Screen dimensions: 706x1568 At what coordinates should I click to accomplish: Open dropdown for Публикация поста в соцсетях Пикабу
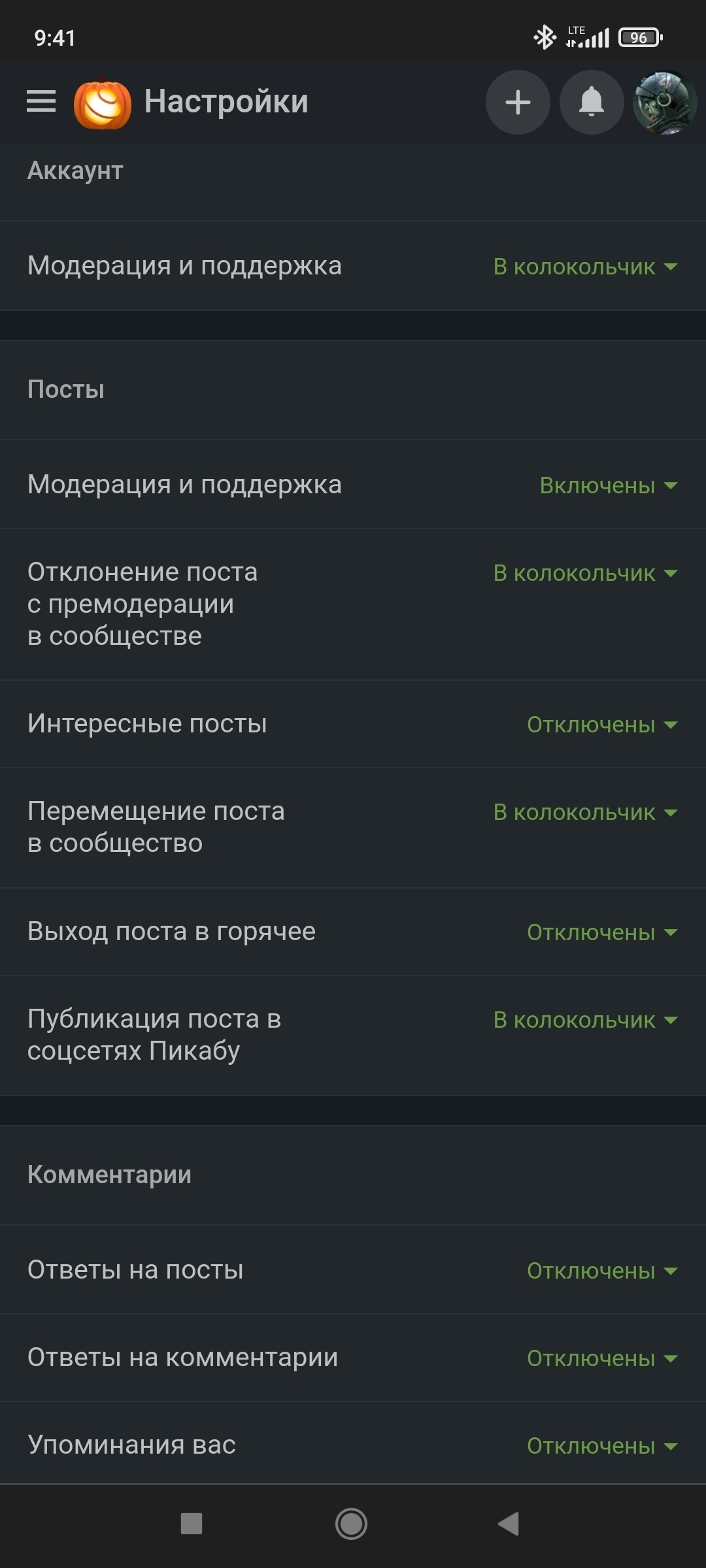click(x=585, y=1020)
